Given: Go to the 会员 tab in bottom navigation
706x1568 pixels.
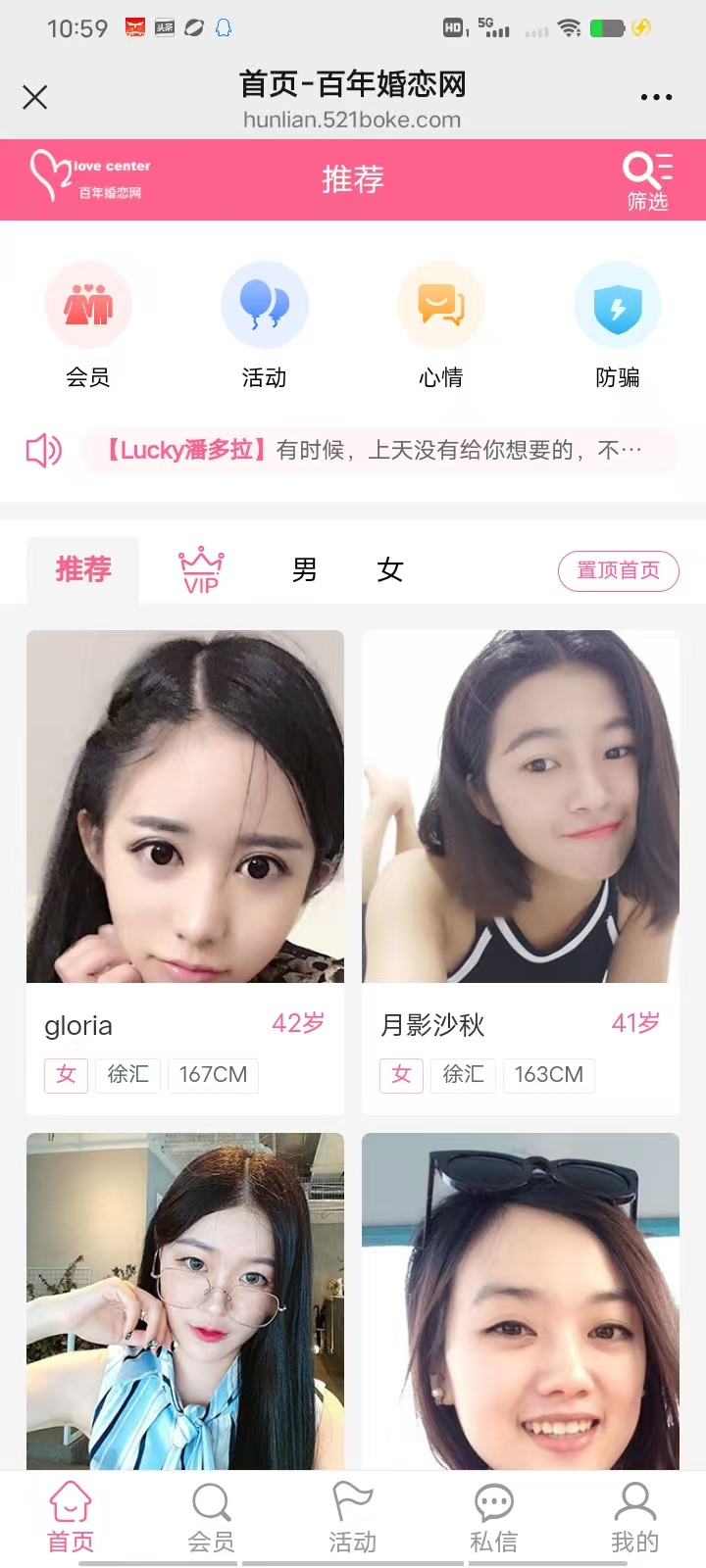Looking at the screenshot, I should coord(212,1519).
